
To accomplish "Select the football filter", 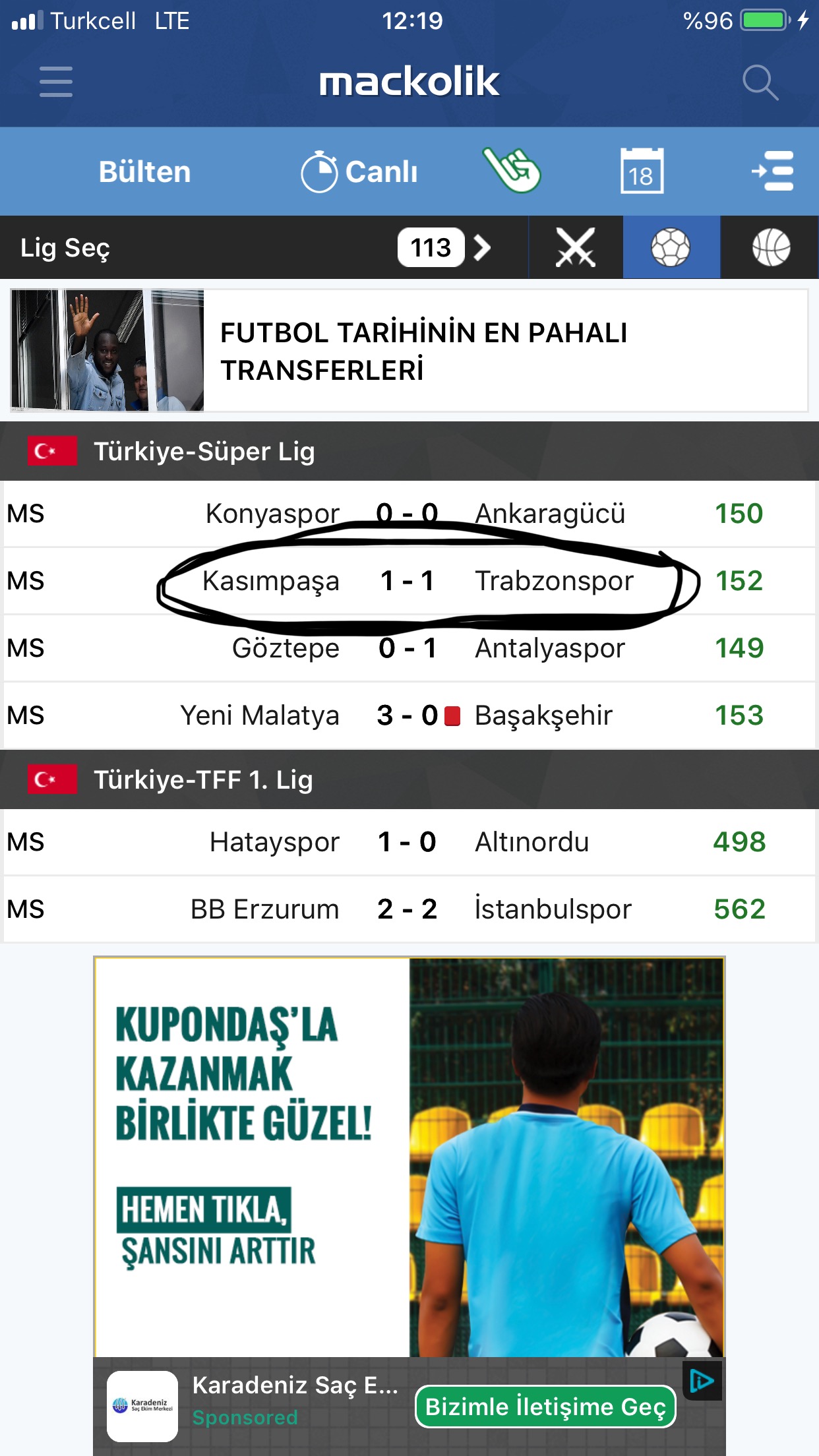I will (671, 248).
